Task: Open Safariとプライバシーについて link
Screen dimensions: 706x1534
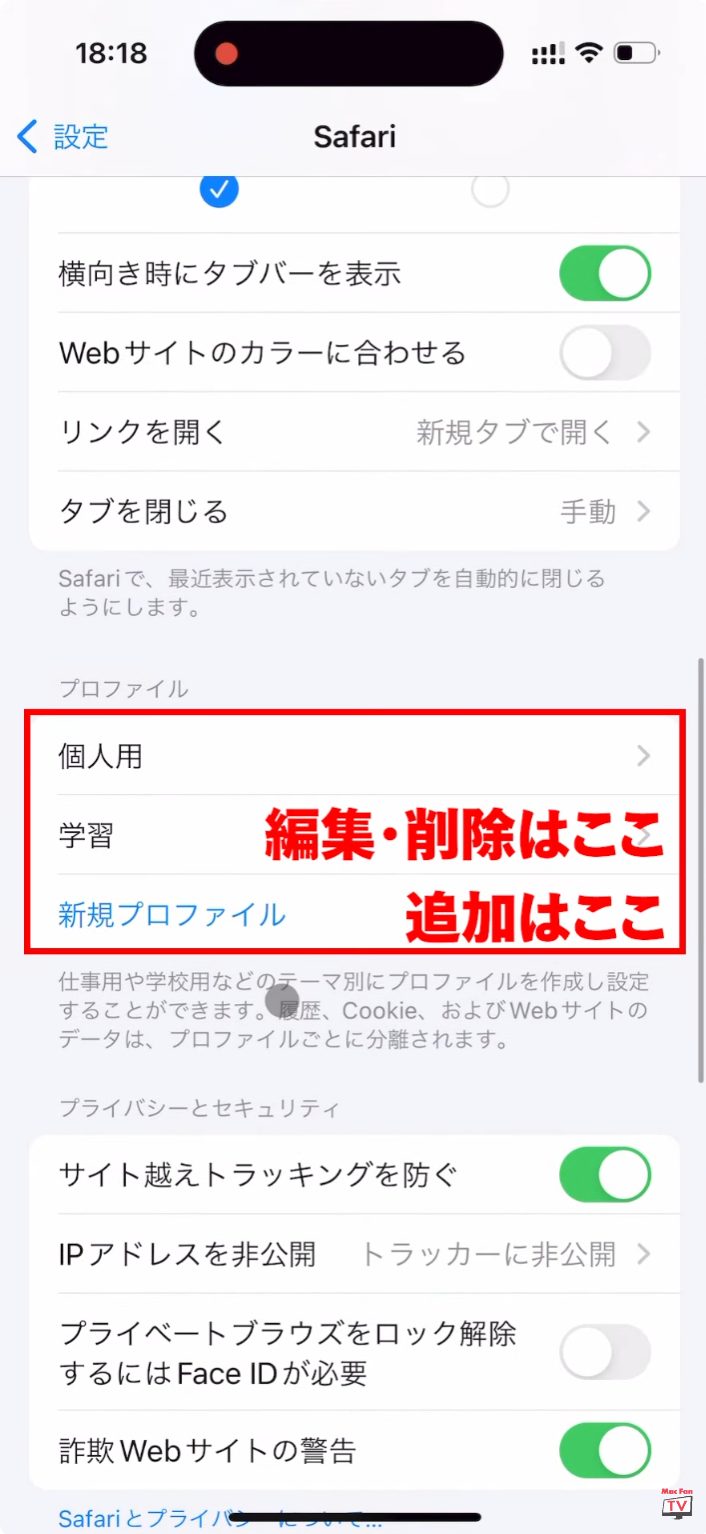Action: tap(220, 1520)
